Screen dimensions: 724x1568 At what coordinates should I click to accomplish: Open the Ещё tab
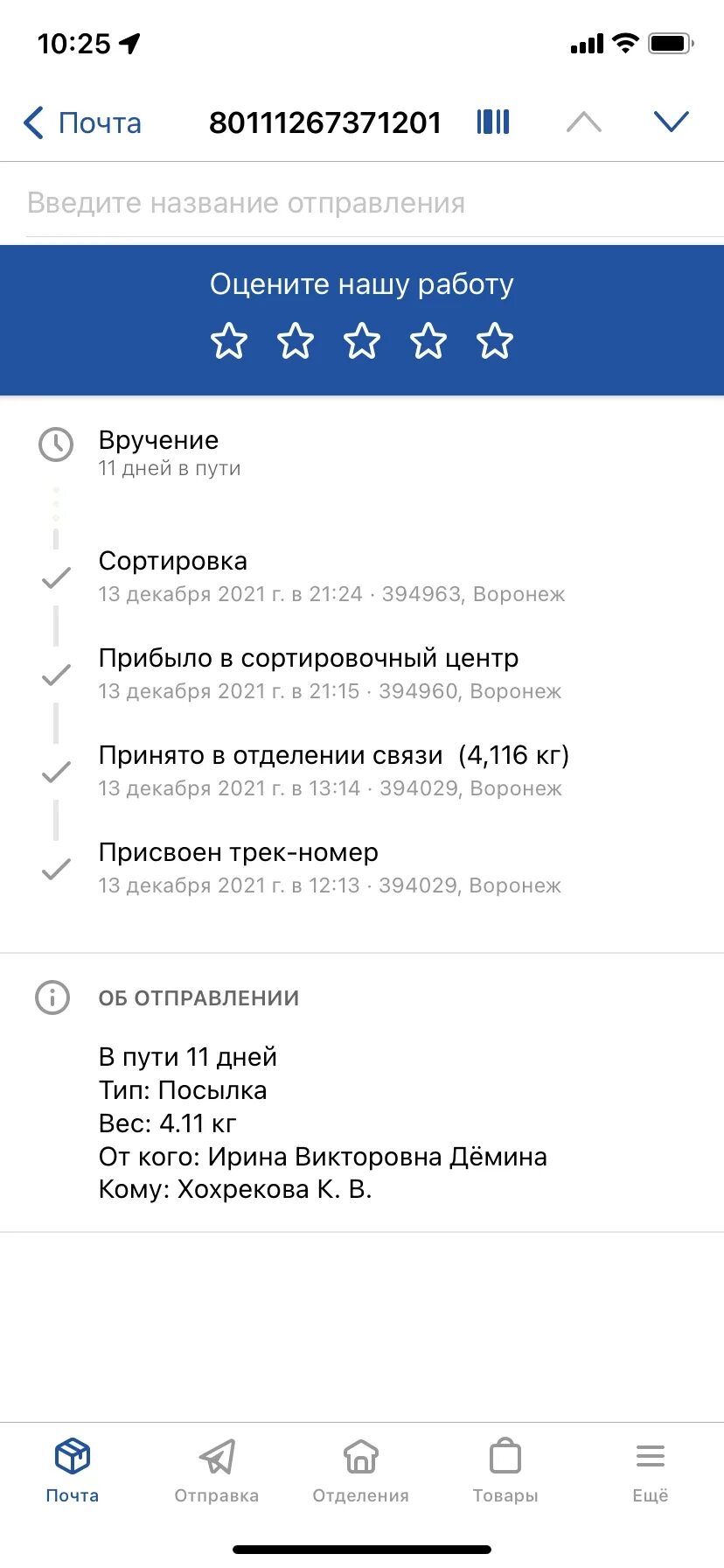(x=651, y=1471)
